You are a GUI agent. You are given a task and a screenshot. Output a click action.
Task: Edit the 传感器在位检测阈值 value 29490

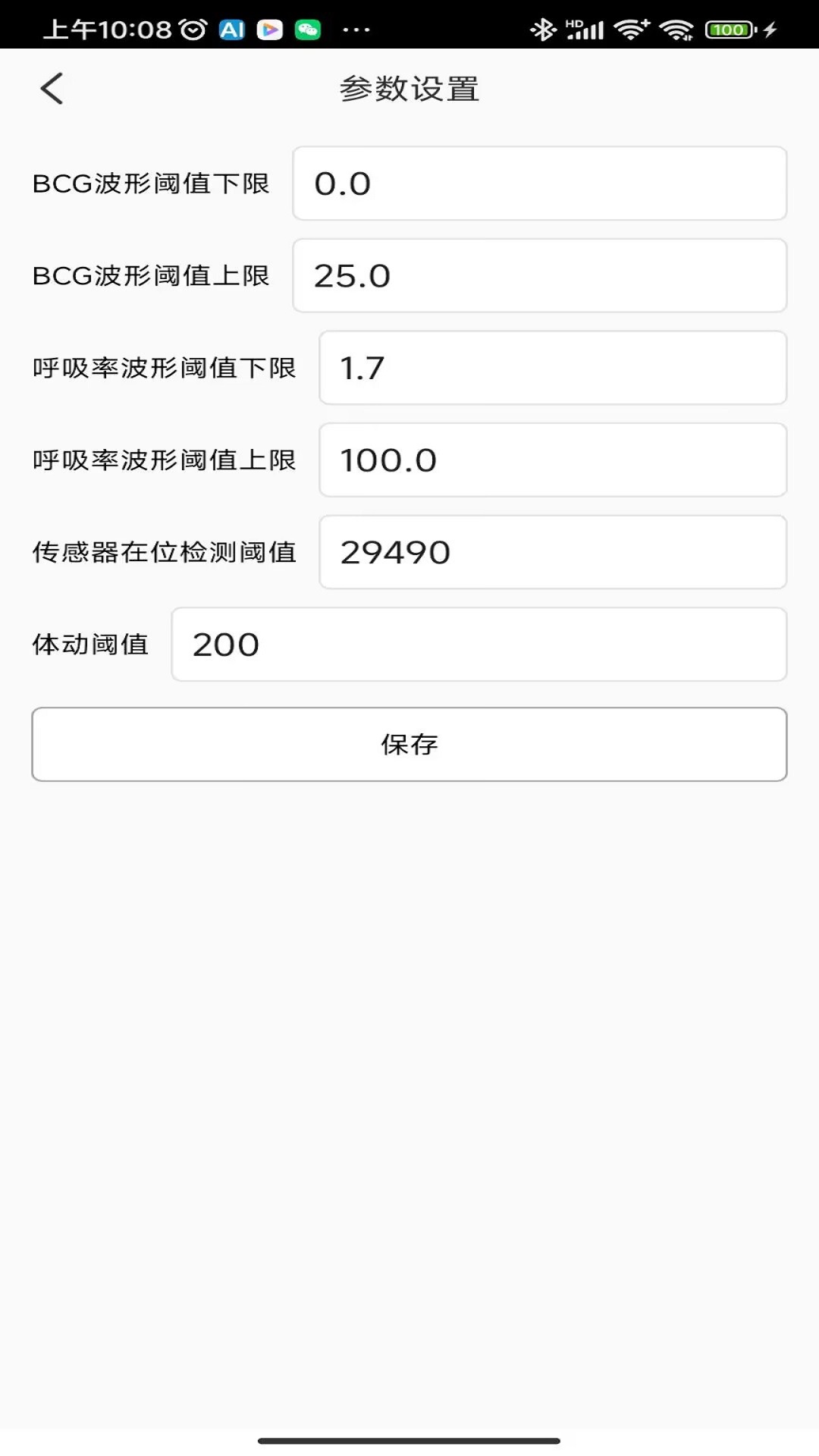pyautogui.click(x=554, y=552)
